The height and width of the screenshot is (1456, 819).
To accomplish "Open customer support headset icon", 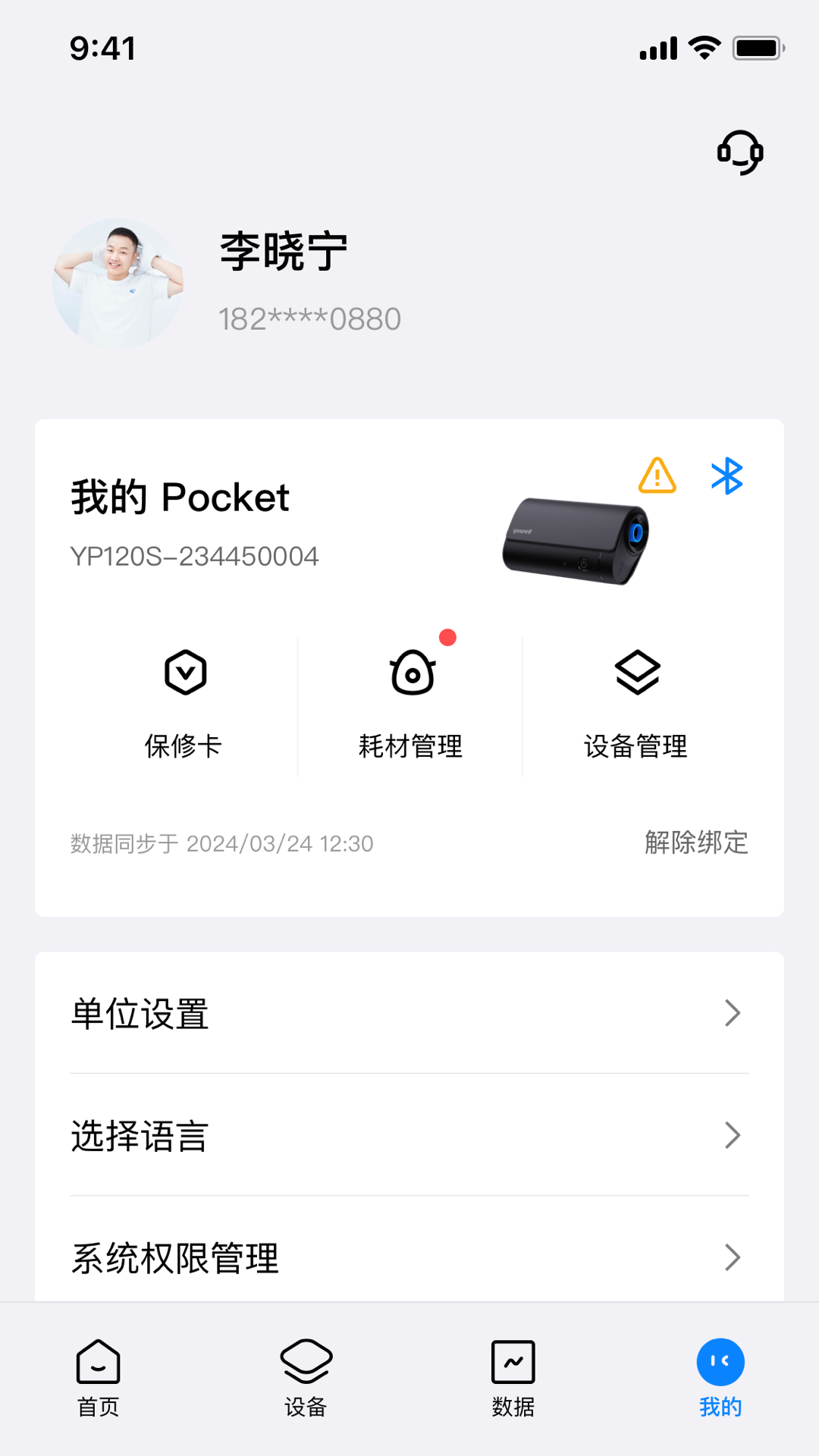I will click(x=740, y=152).
